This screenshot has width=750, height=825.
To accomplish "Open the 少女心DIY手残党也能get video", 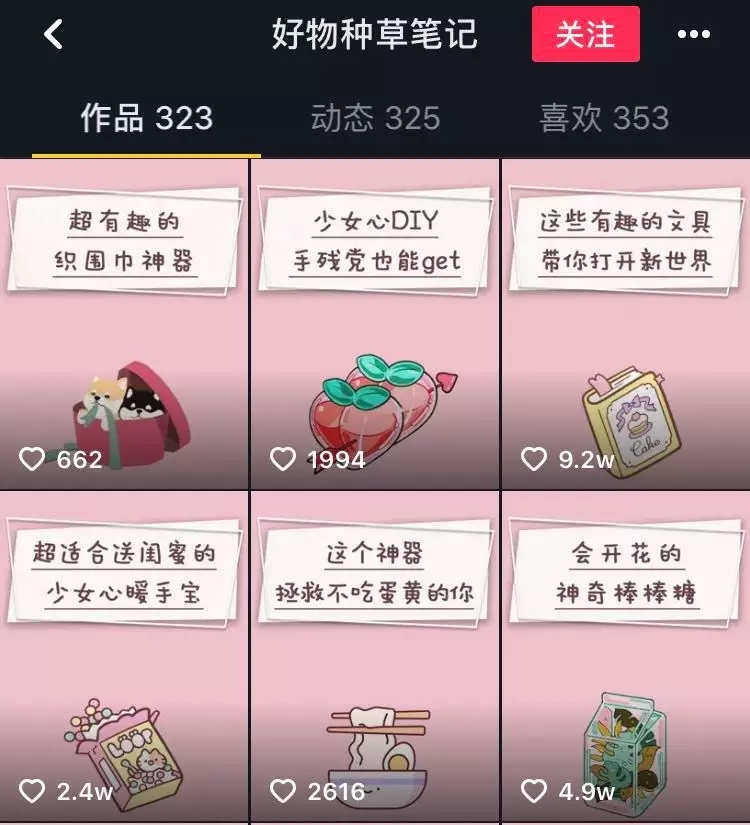I will coord(375,325).
